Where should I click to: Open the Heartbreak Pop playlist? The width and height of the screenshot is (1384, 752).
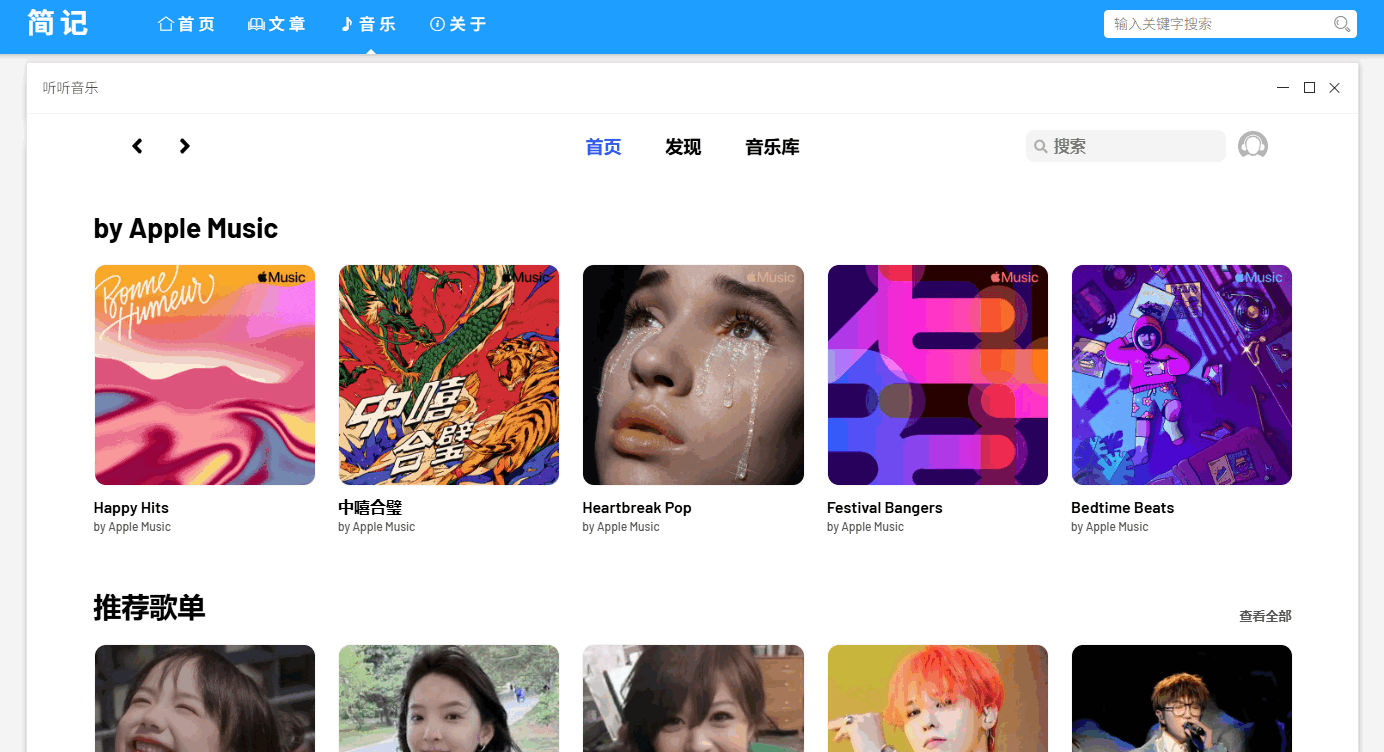(x=693, y=375)
